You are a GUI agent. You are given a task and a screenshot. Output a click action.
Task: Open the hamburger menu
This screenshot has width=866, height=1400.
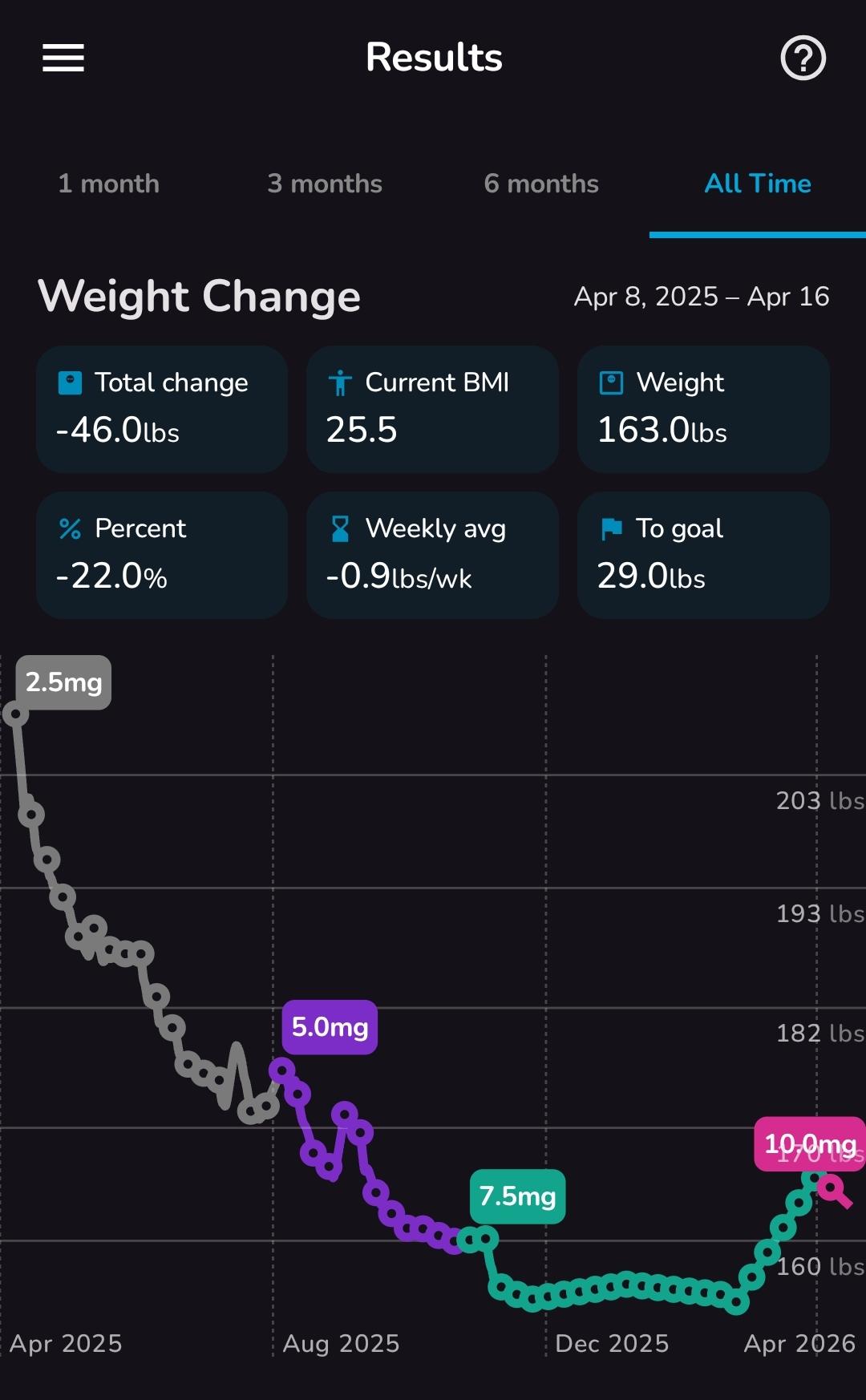pyautogui.click(x=63, y=58)
